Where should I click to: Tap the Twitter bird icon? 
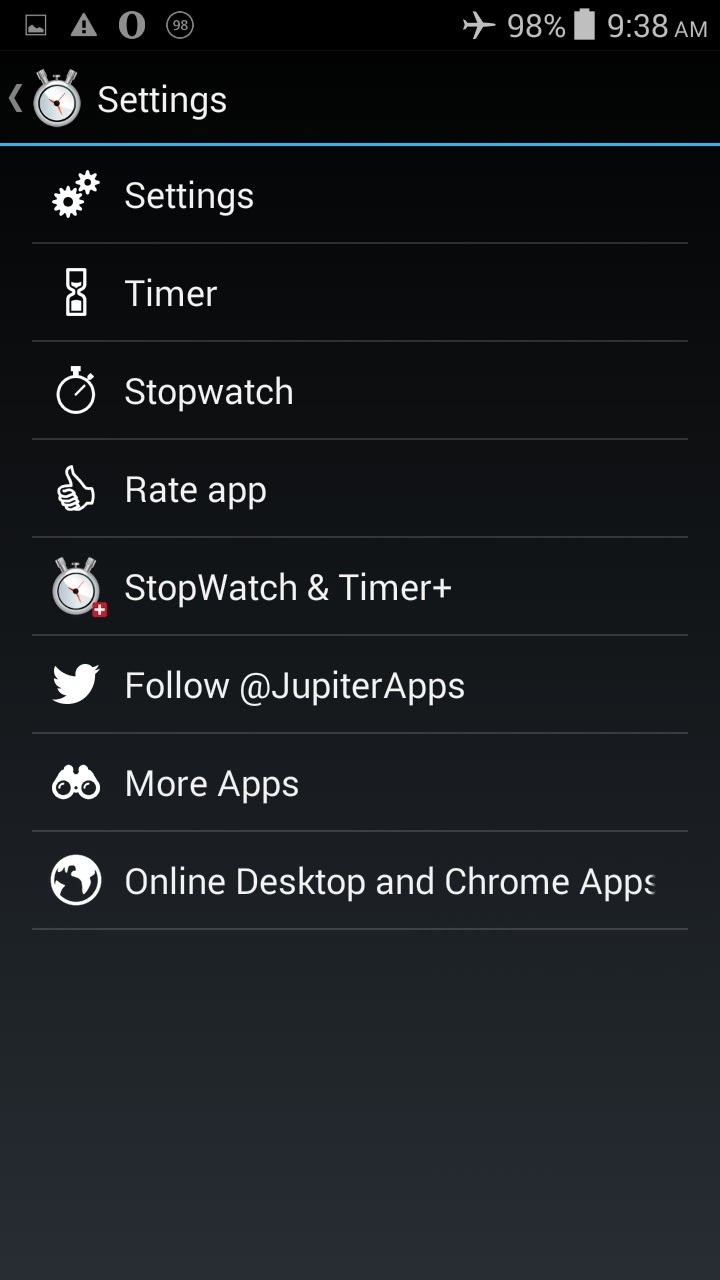click(x=75, y=684)
